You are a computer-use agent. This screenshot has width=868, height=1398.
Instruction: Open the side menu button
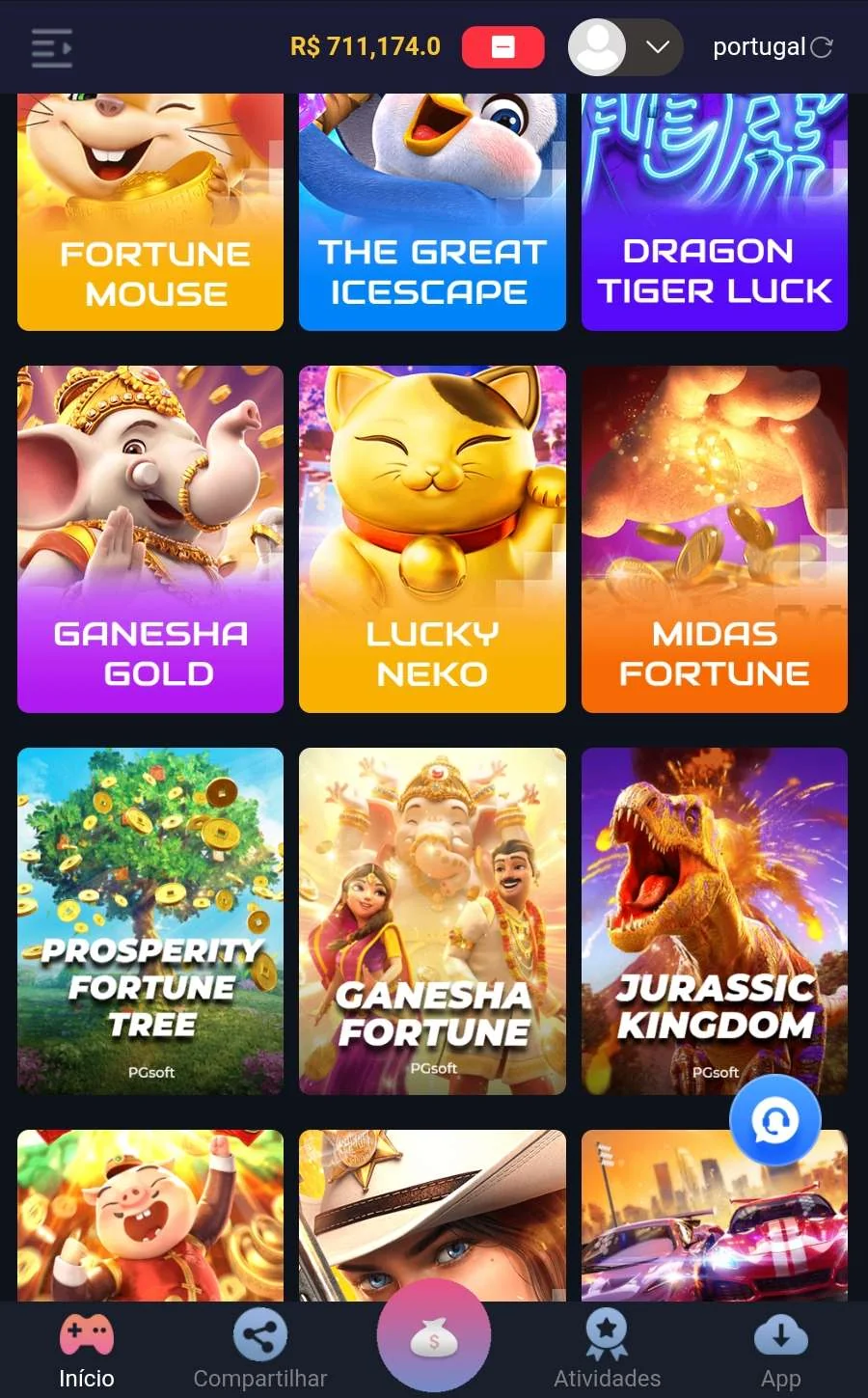(x=52, y=47)
